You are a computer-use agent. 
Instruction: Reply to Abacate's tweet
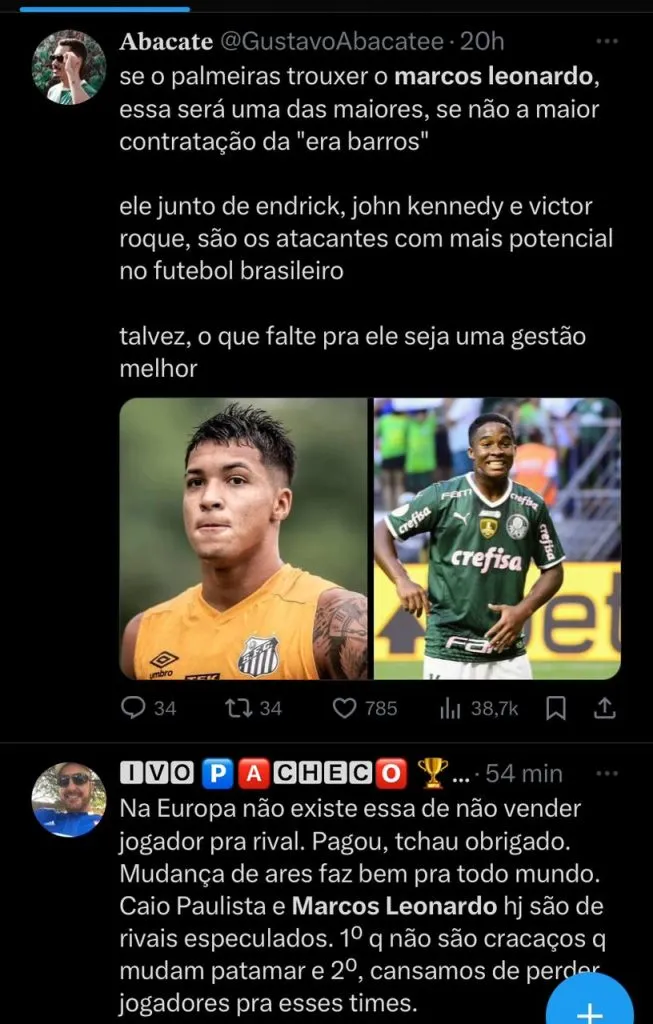[x=134, y=708]
